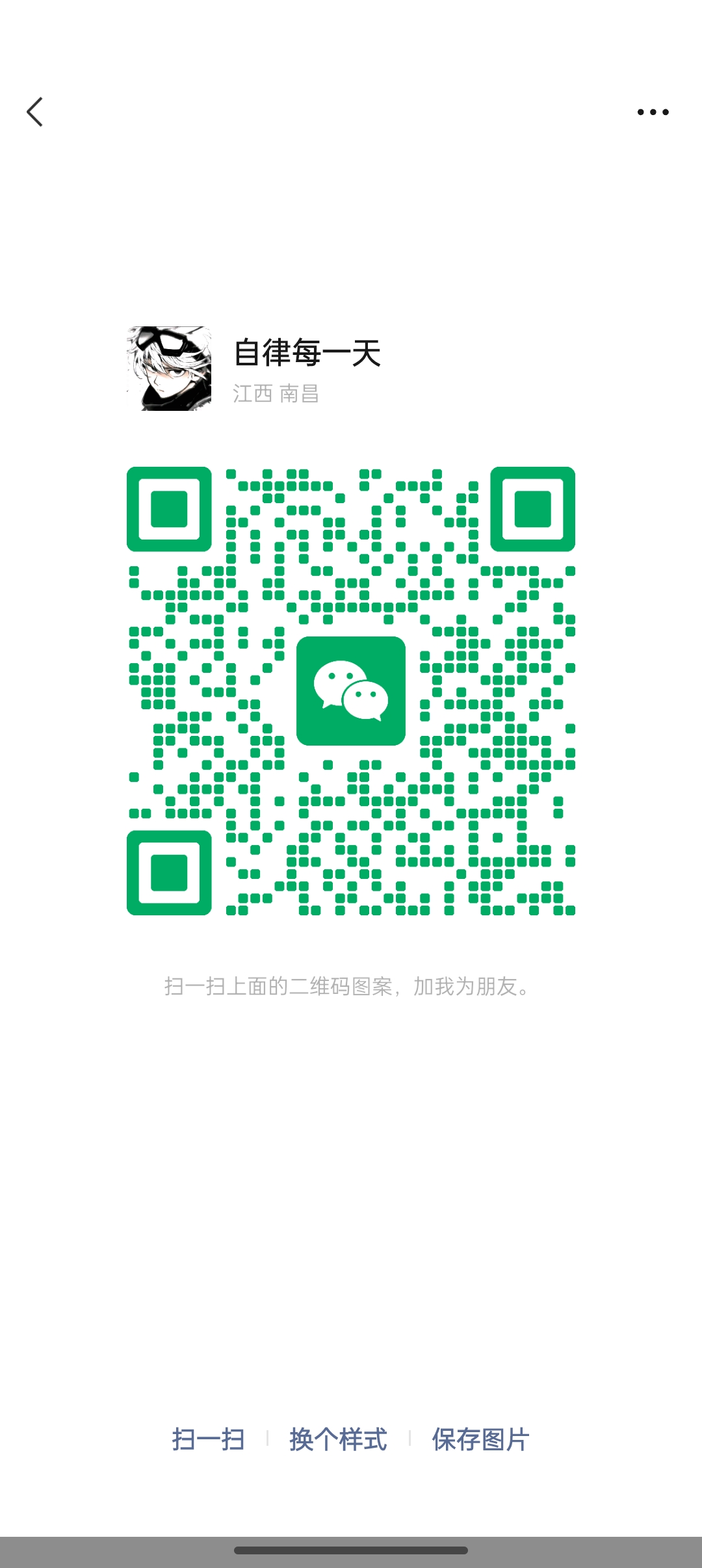This screenshot has height=1568, width=702.
Task: Save the QR code via 保存图片
Action: [480, 1439]
